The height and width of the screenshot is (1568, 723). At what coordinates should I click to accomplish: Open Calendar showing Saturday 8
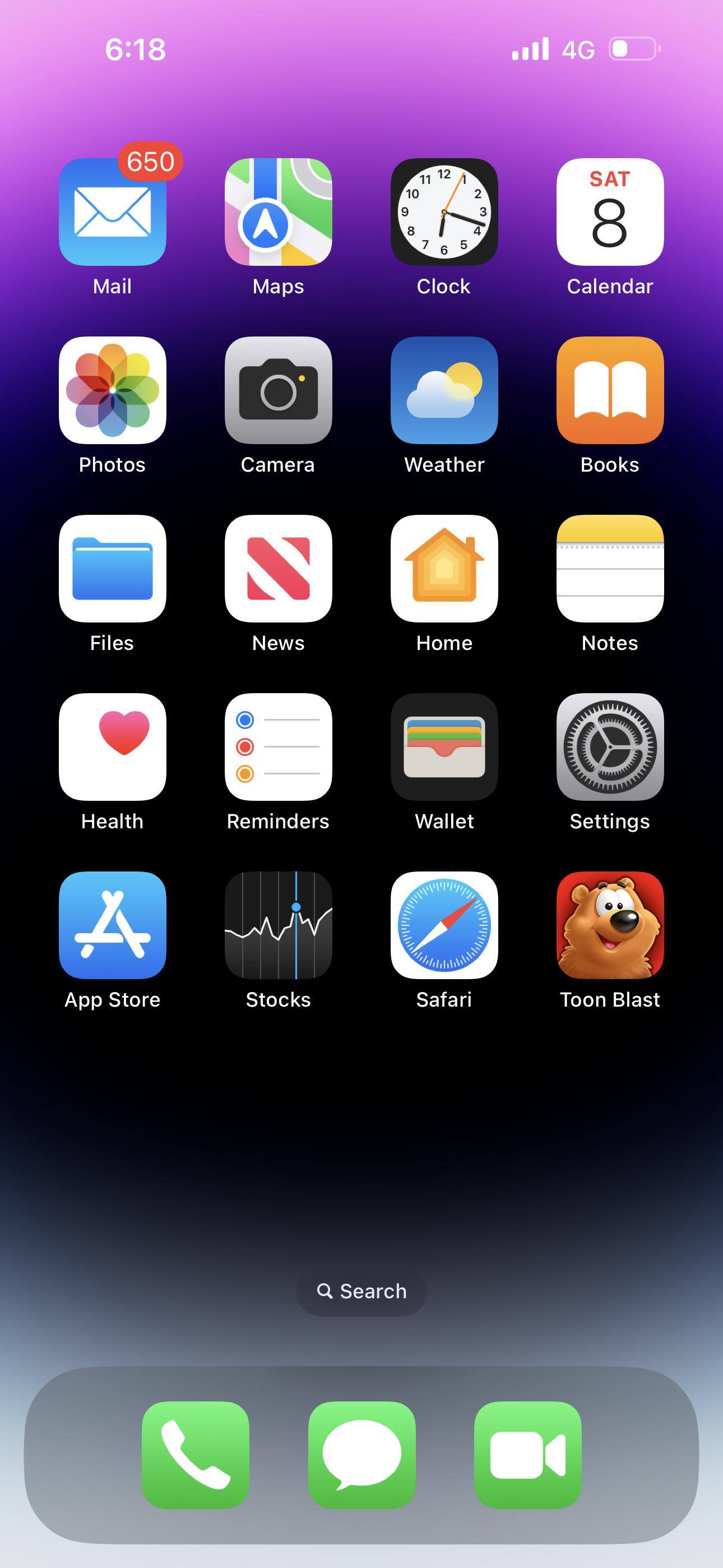coord(610,212)
